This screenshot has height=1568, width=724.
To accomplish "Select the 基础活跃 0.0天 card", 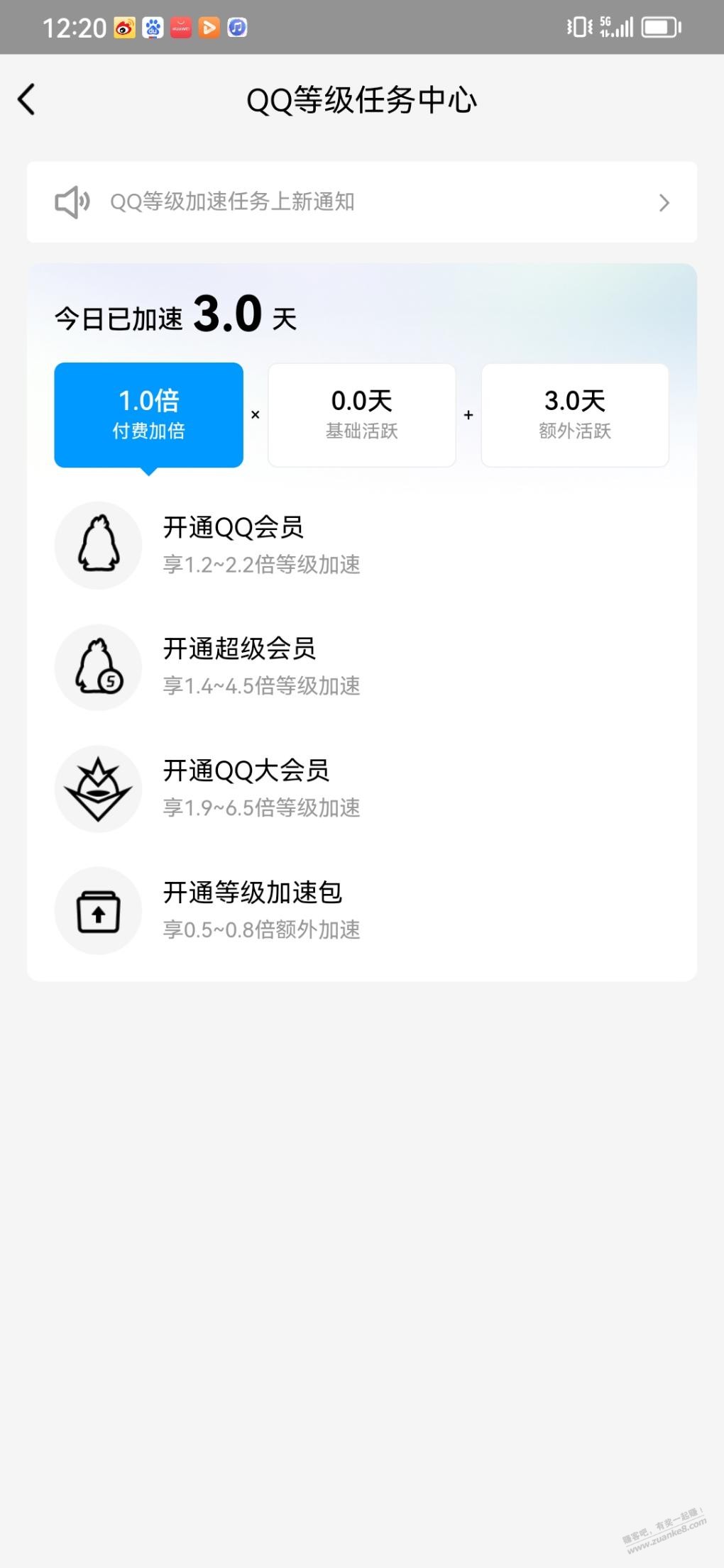I will 361,415.
